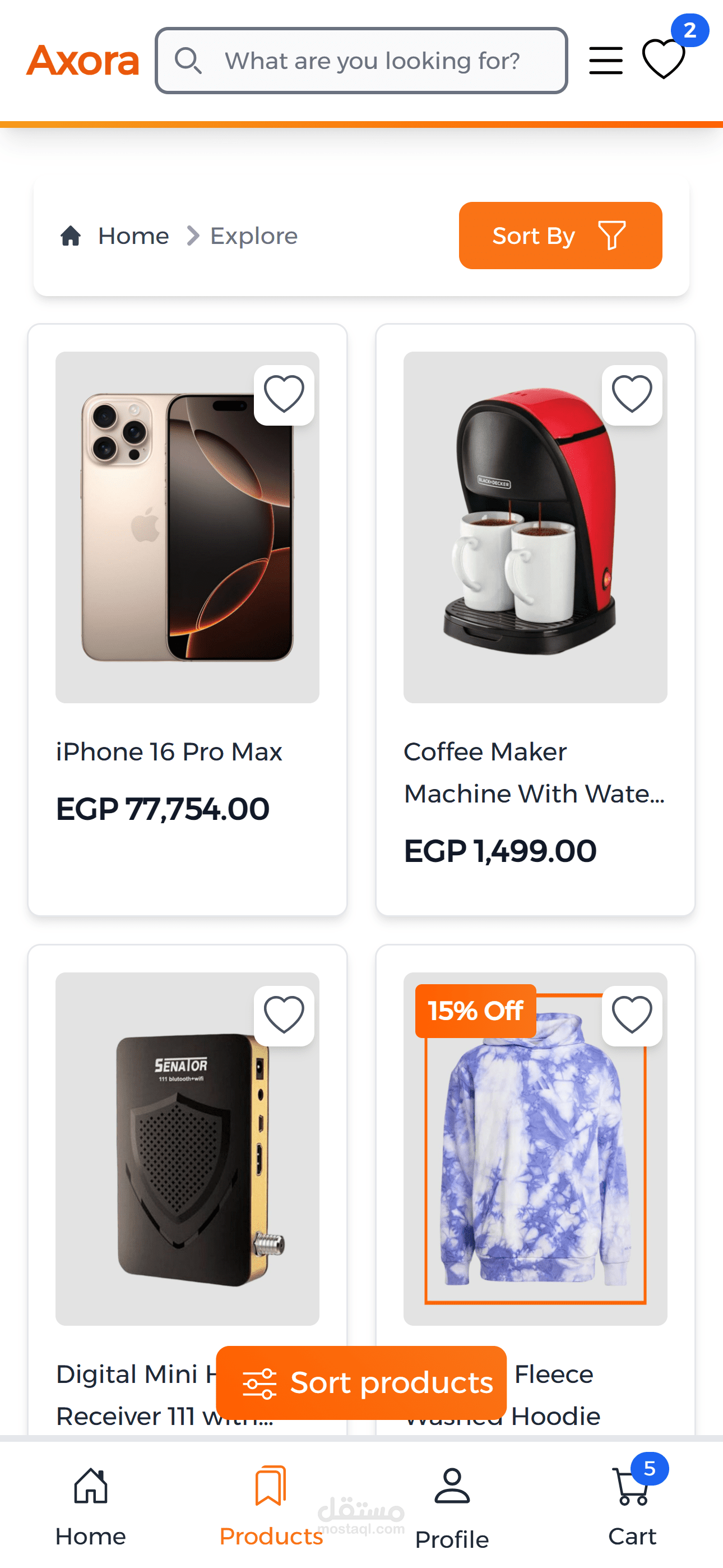
Task: Save the Fleece Hoodie to wishlist
Action: 632,1015
